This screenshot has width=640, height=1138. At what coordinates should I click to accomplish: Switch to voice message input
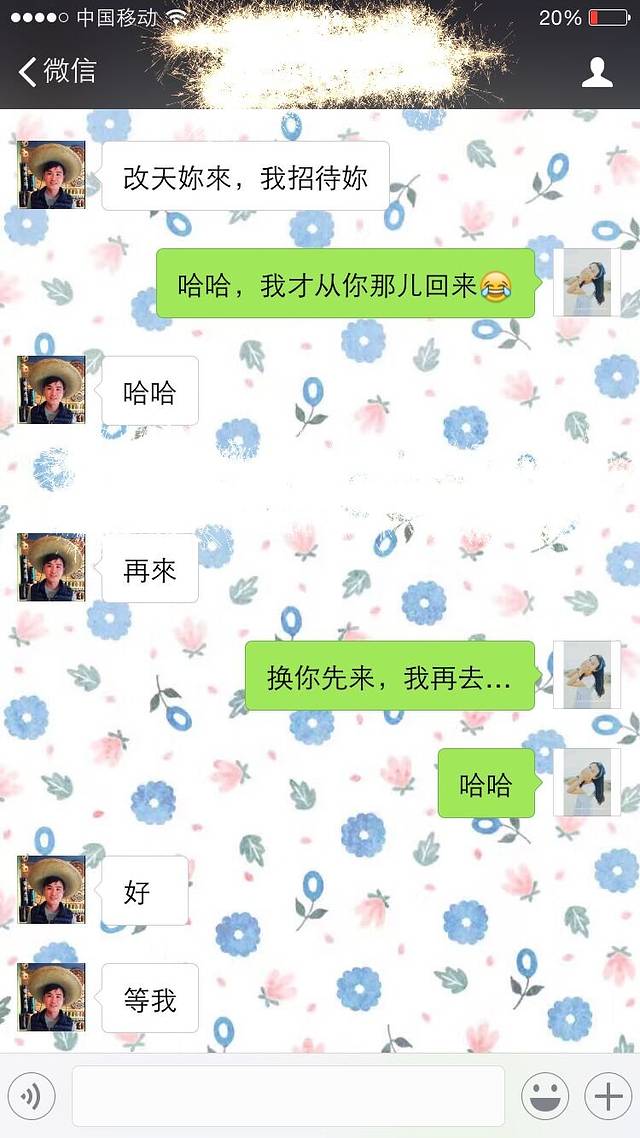[32, 1097]
